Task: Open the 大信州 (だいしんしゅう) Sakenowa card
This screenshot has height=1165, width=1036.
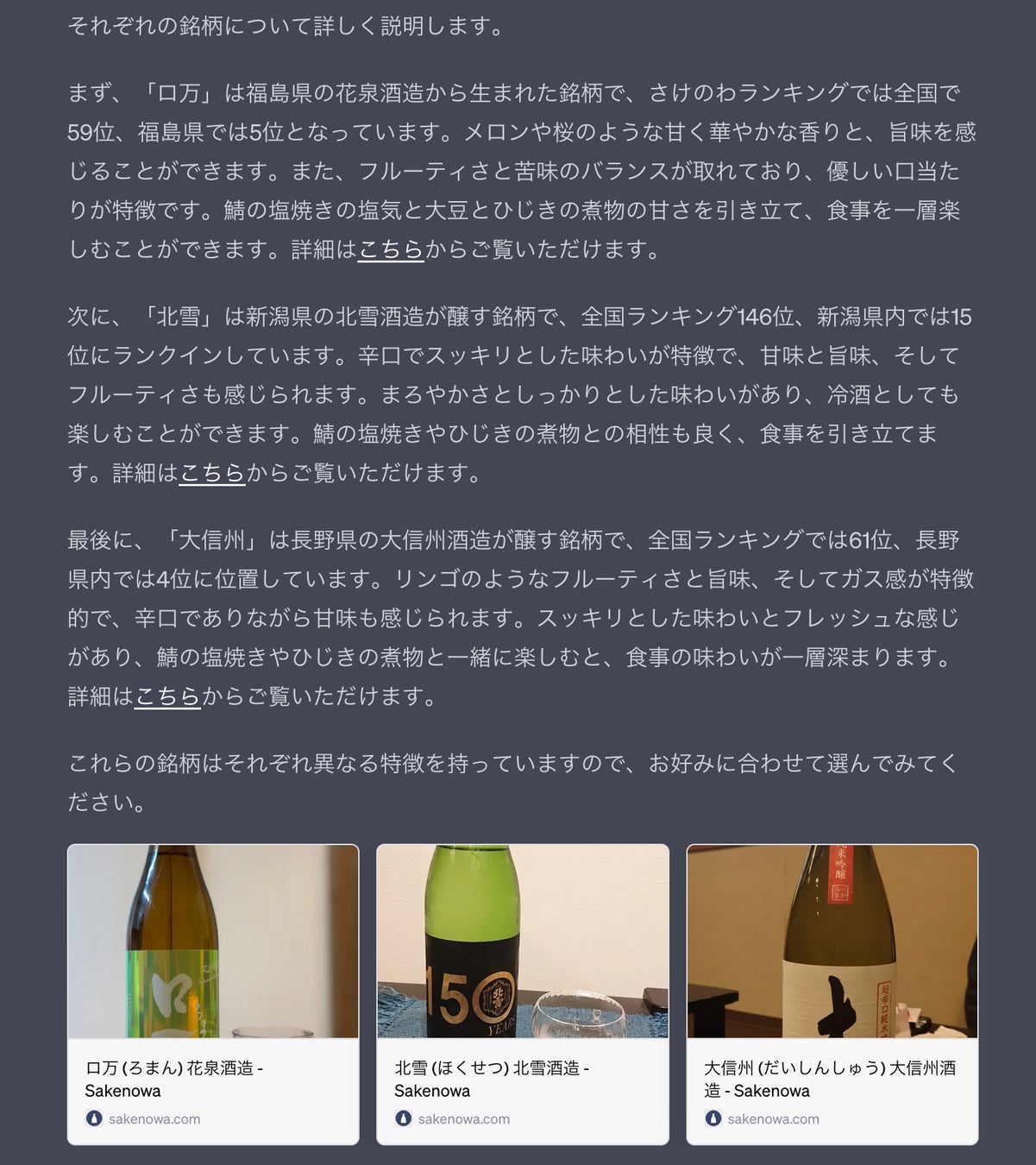Action: (x=832, y=993)
